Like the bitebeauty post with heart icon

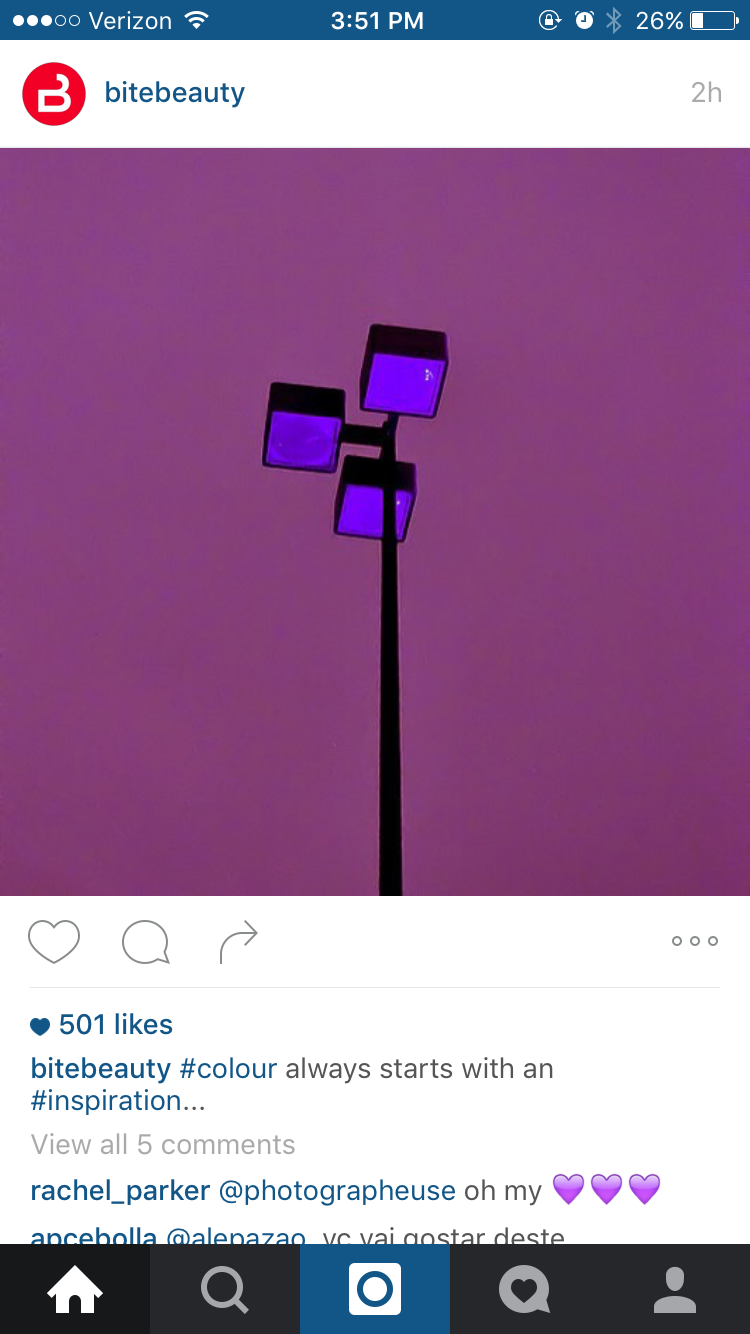pyautogui.click(x=54, y=941)
